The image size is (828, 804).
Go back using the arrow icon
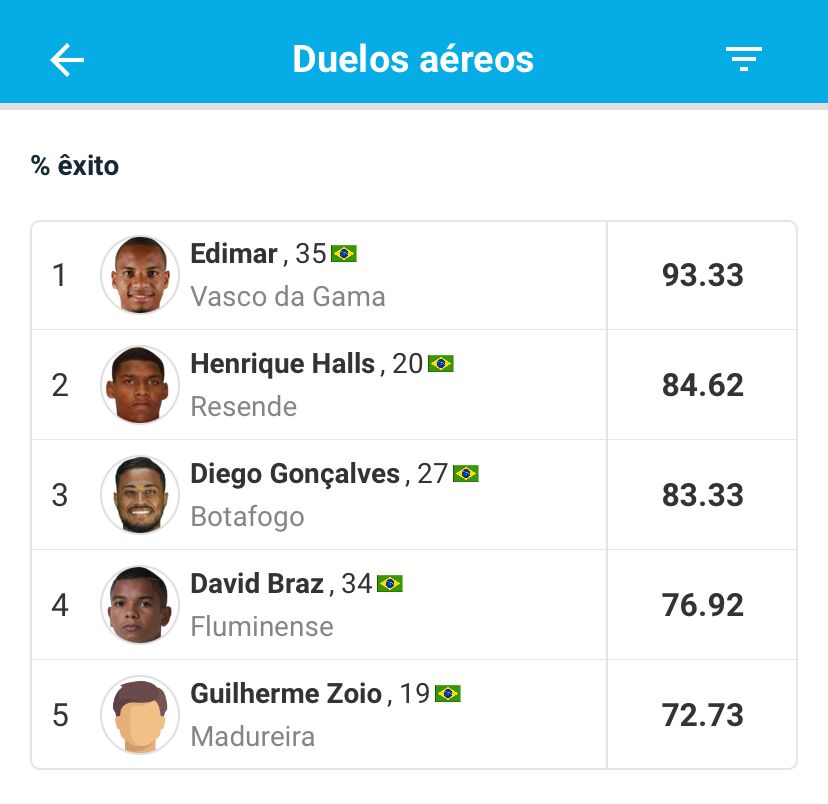pos(67,60)
